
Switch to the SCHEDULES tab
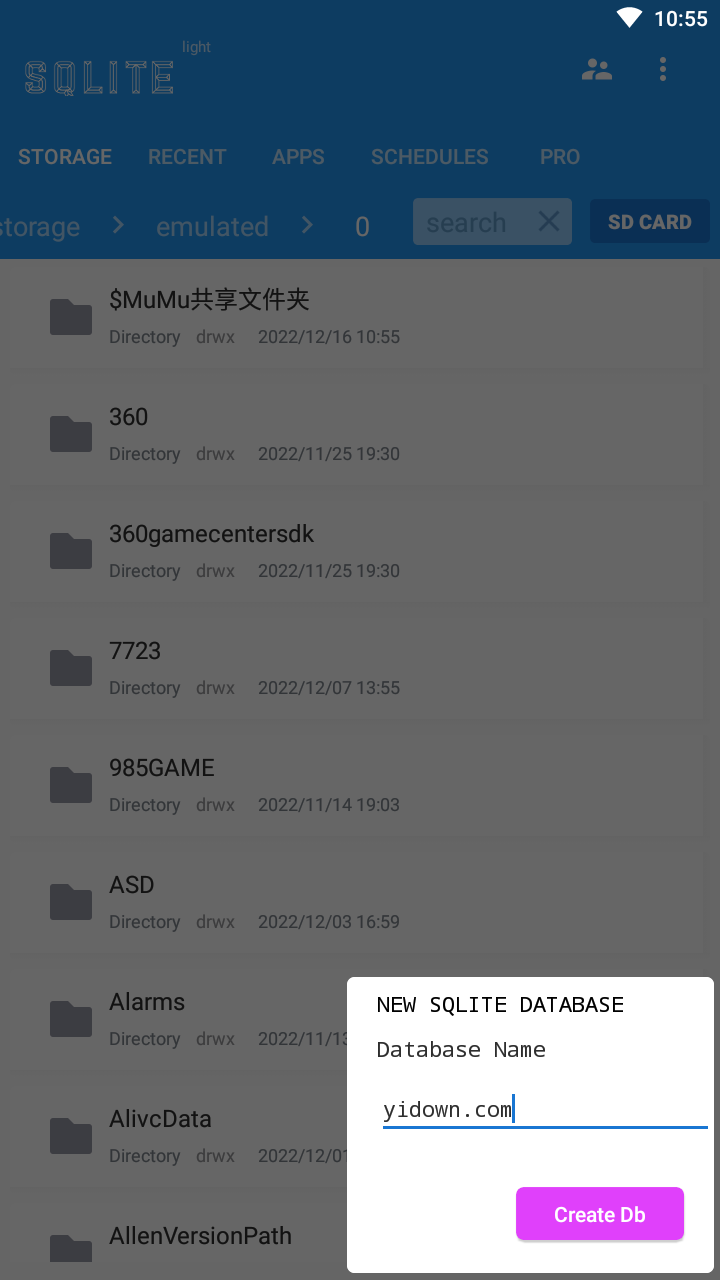pyautogui.click(x=430, y=157)
